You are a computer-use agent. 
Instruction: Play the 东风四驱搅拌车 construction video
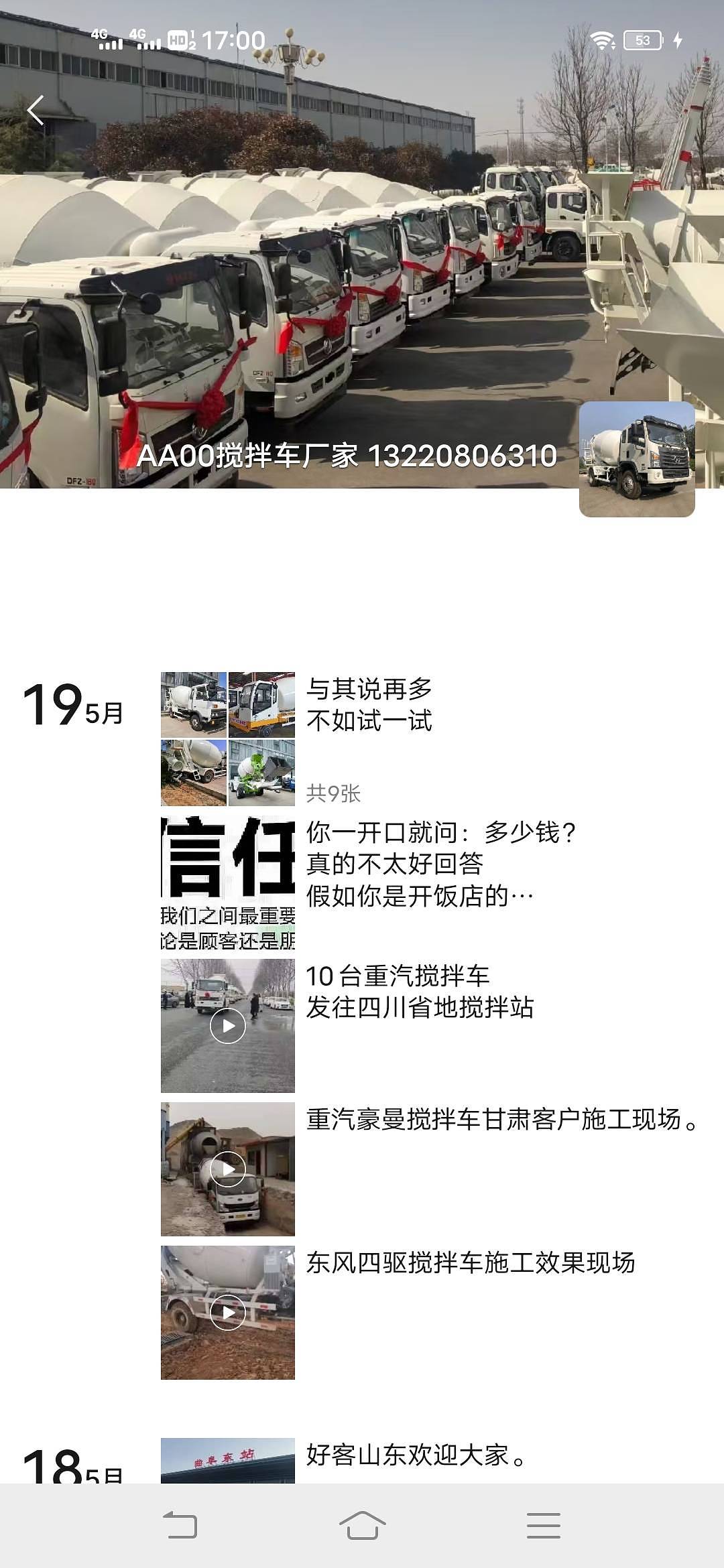tap(228, 1313)
